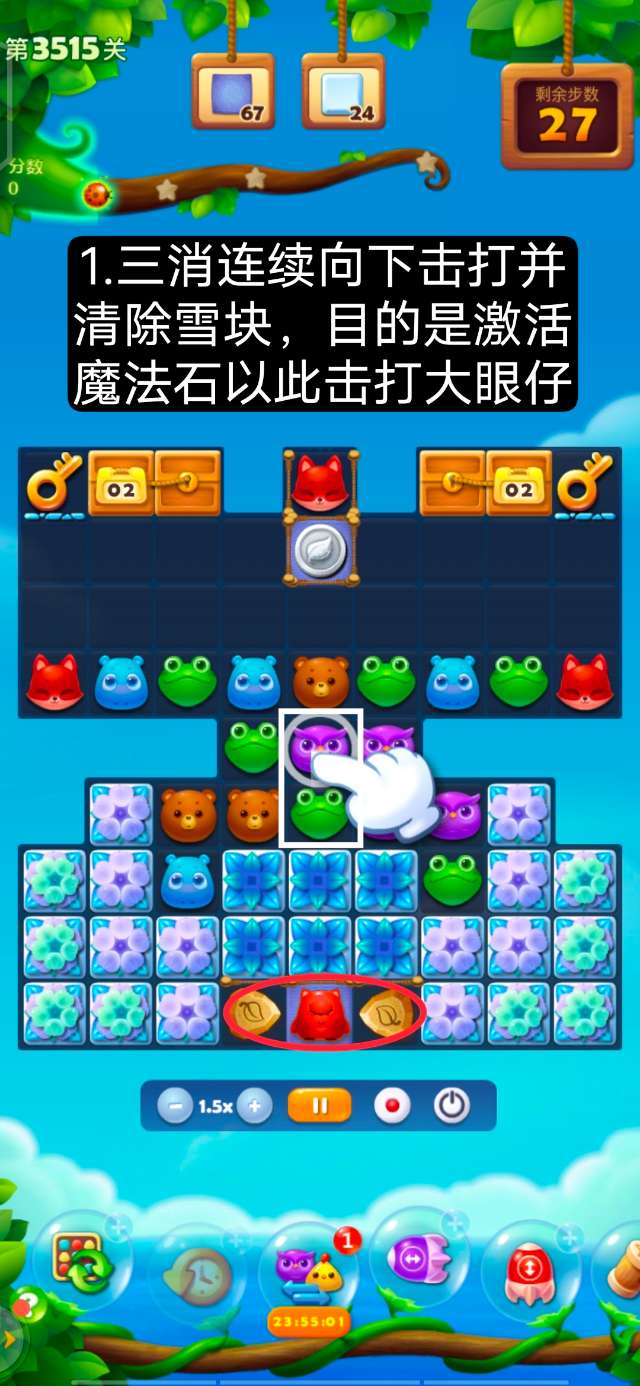Decrease playback speed with the minus button

point(176,1106)
